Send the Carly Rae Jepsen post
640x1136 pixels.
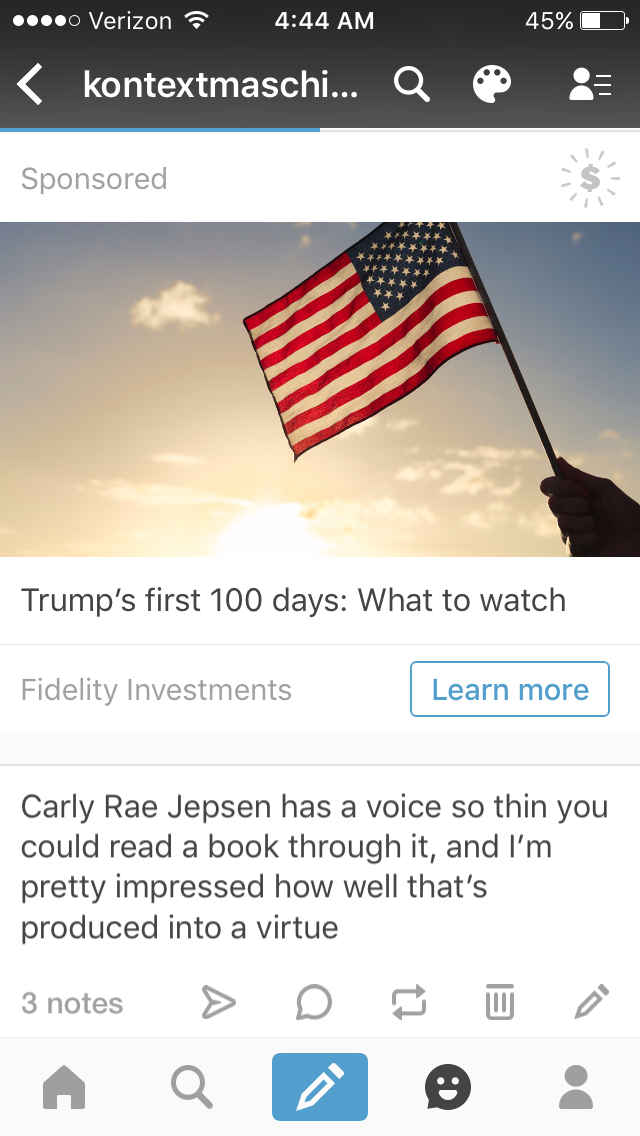point(218,1001)
